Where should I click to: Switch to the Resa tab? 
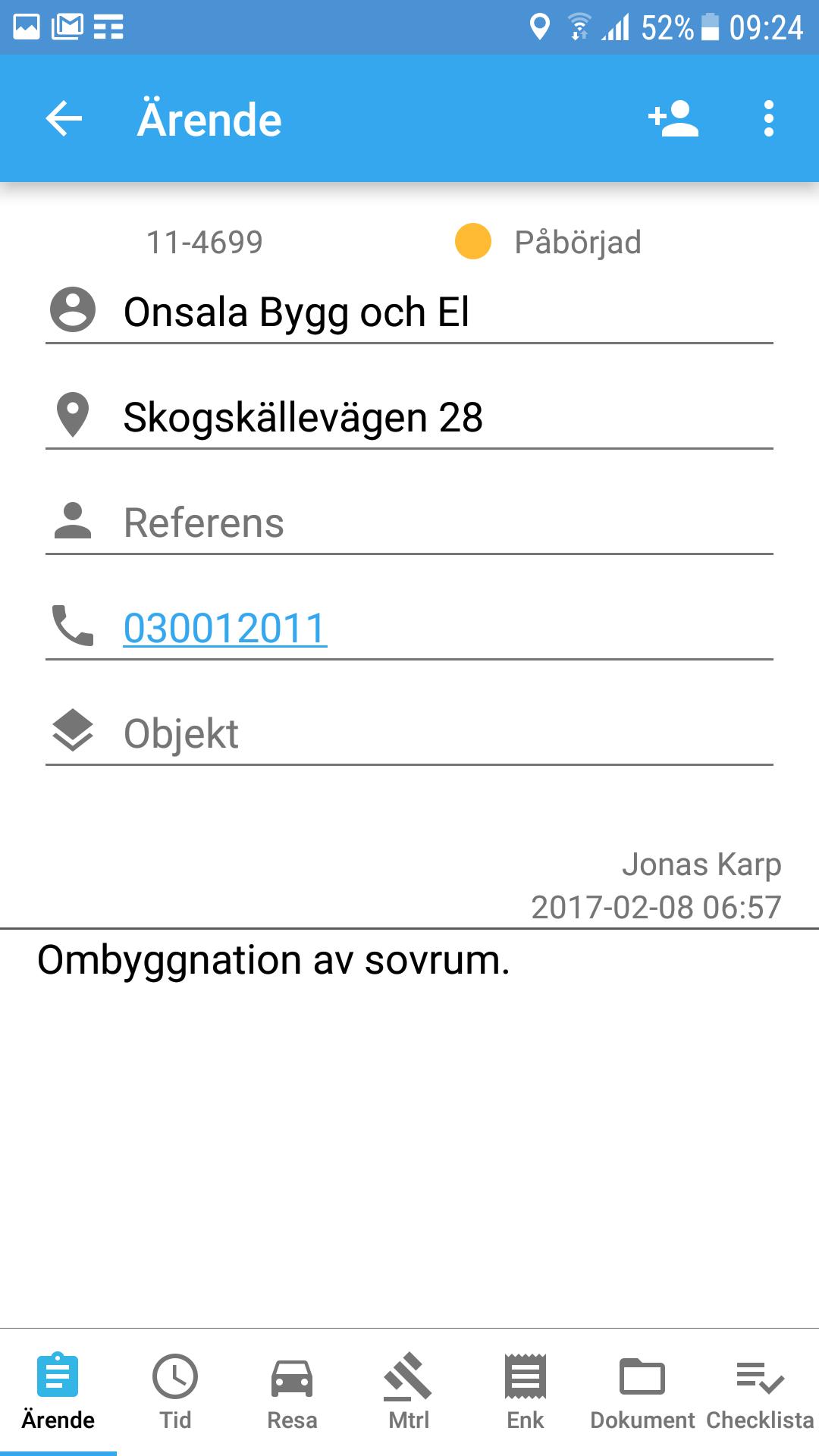[x=292, y=1392]
